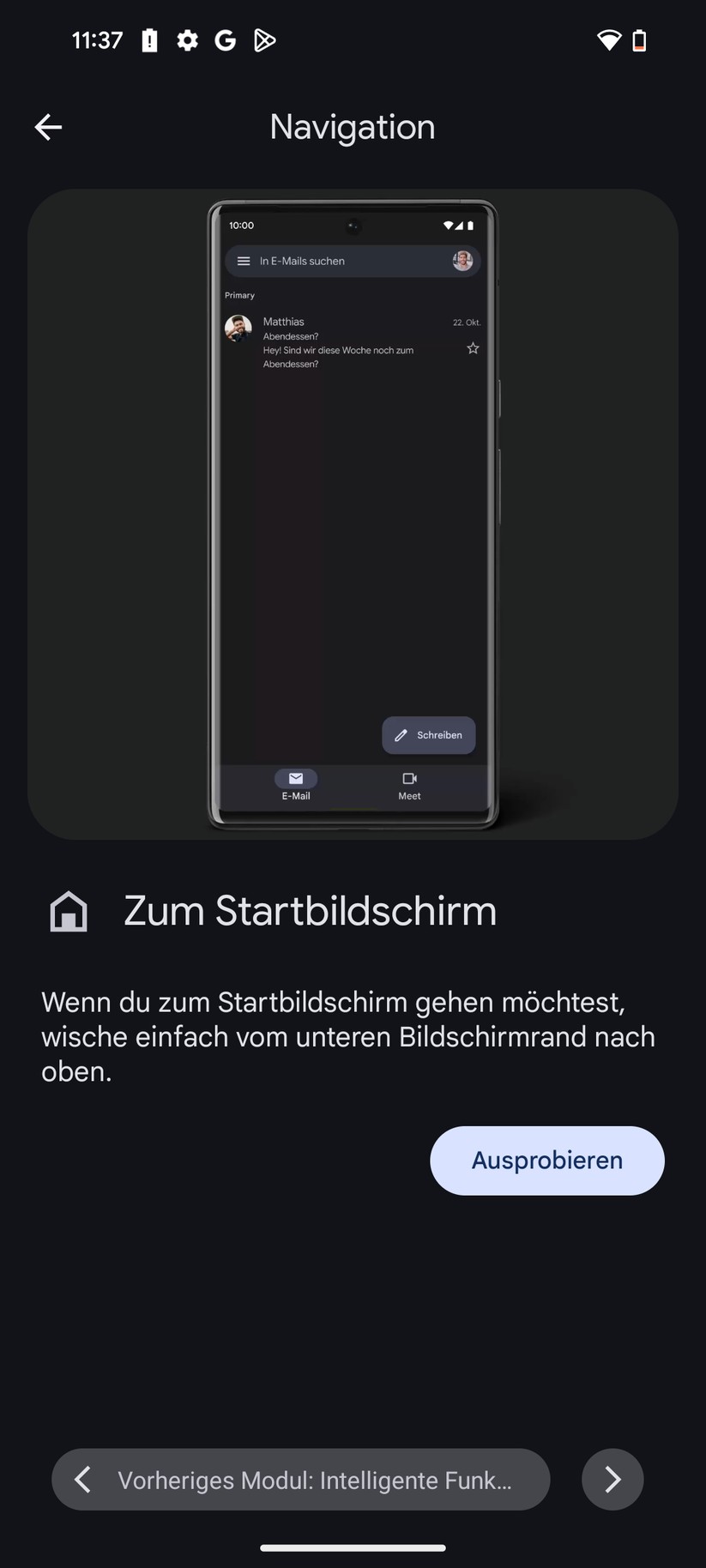Tap the Ausprobieren button
This screenshot has height=1568, width=706.
point(546,1160)
